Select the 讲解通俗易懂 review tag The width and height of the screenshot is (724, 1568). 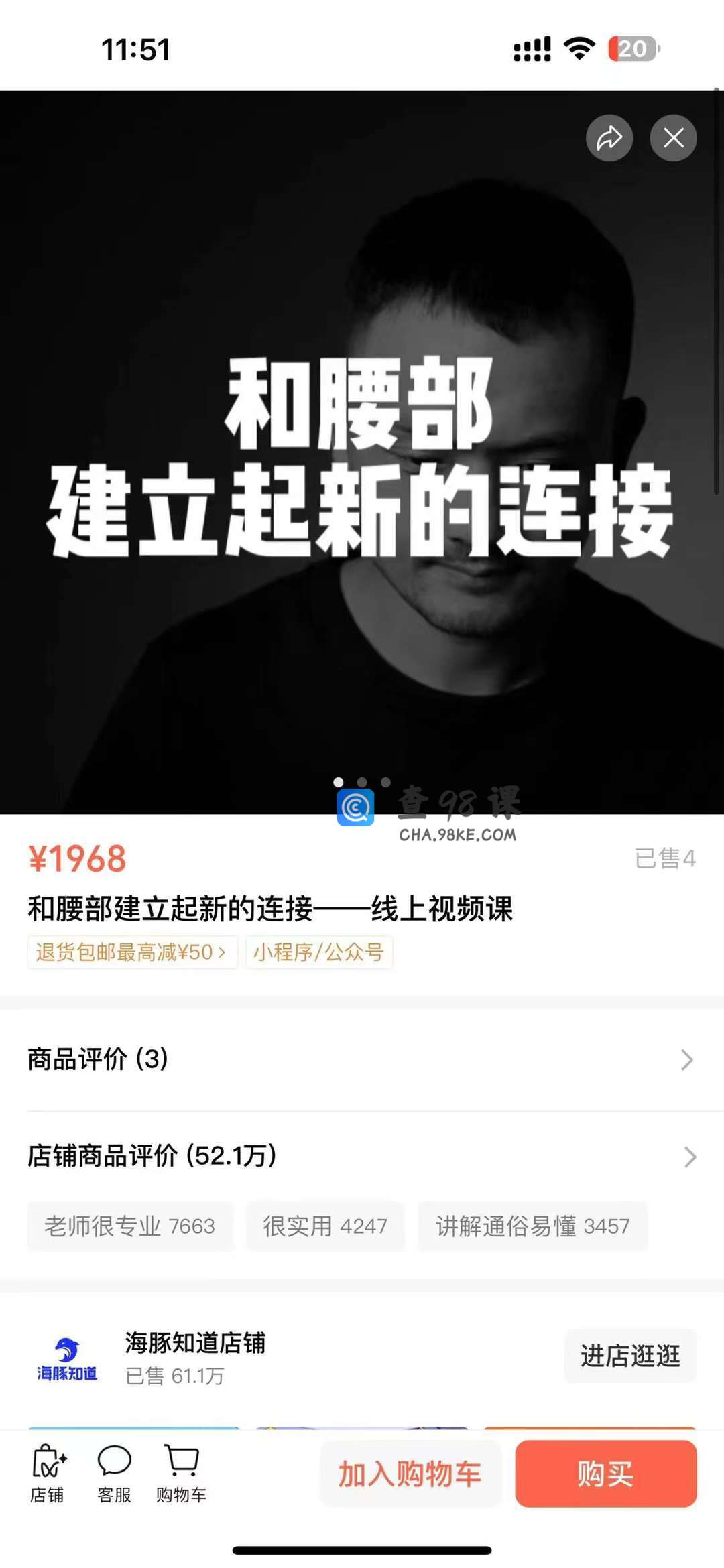pos(532,1226)
